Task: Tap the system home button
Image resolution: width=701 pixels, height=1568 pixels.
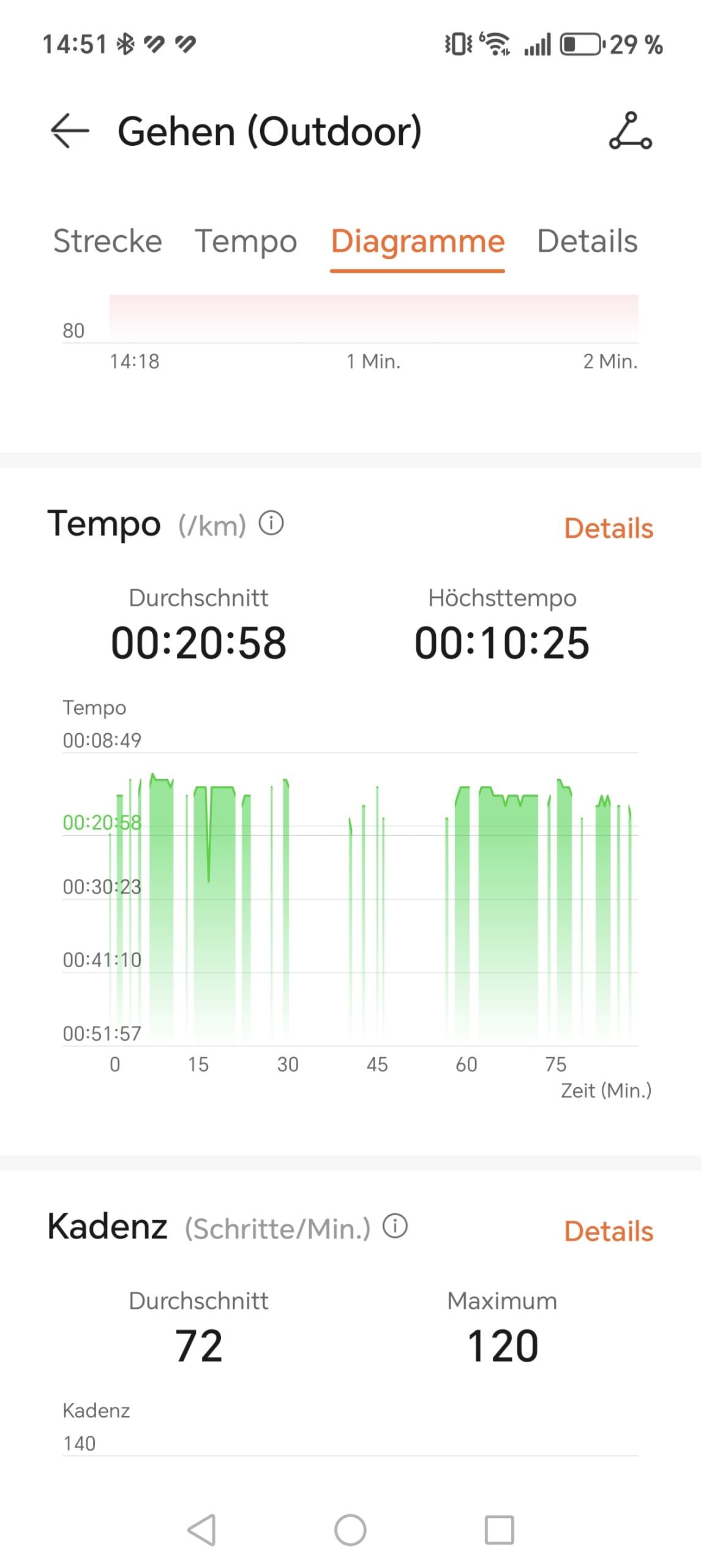Action: [x=350, y=1529]
